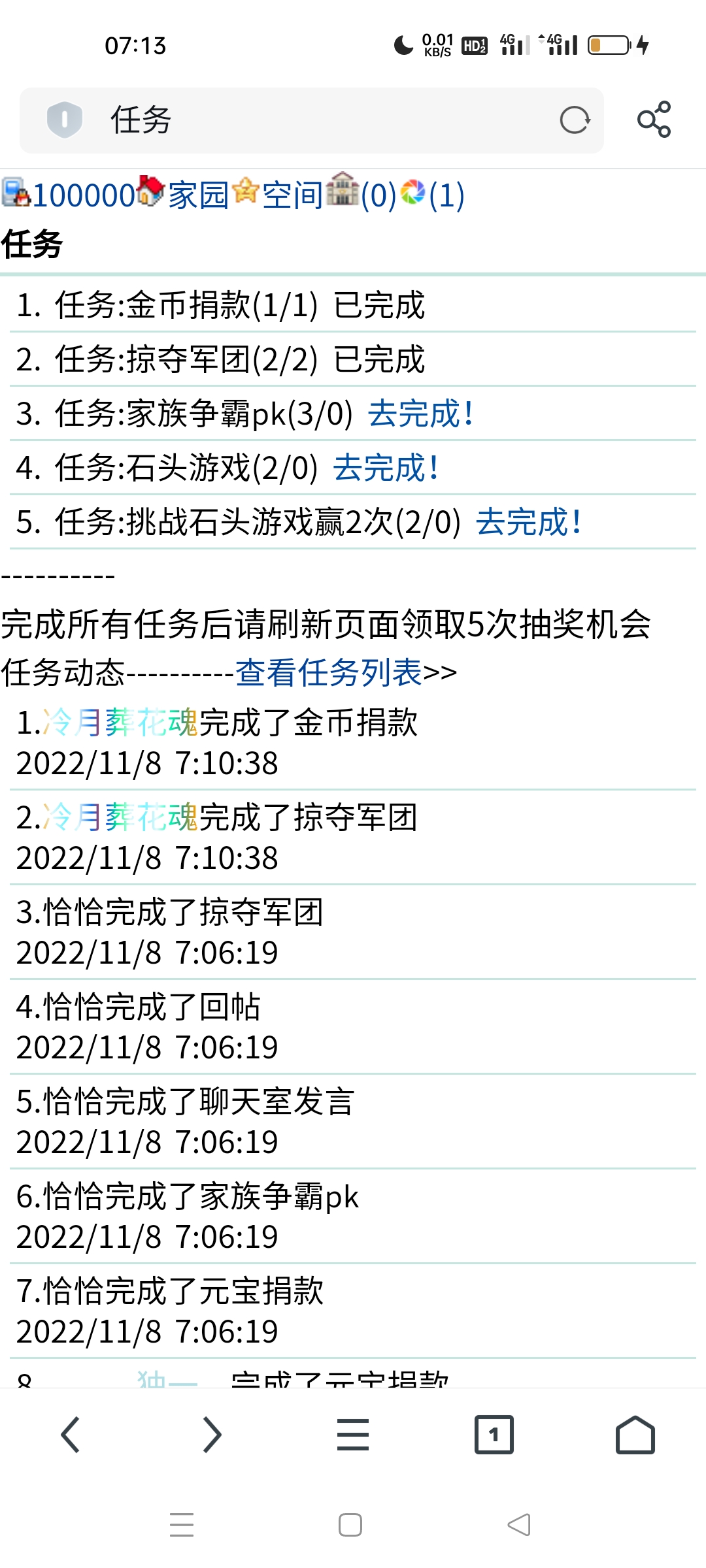The height and width of the screenshot is (1568, 706).
Task: Tap 去完成! for 挑战石头游戏赢2次 task
Action: click(528, 522)
